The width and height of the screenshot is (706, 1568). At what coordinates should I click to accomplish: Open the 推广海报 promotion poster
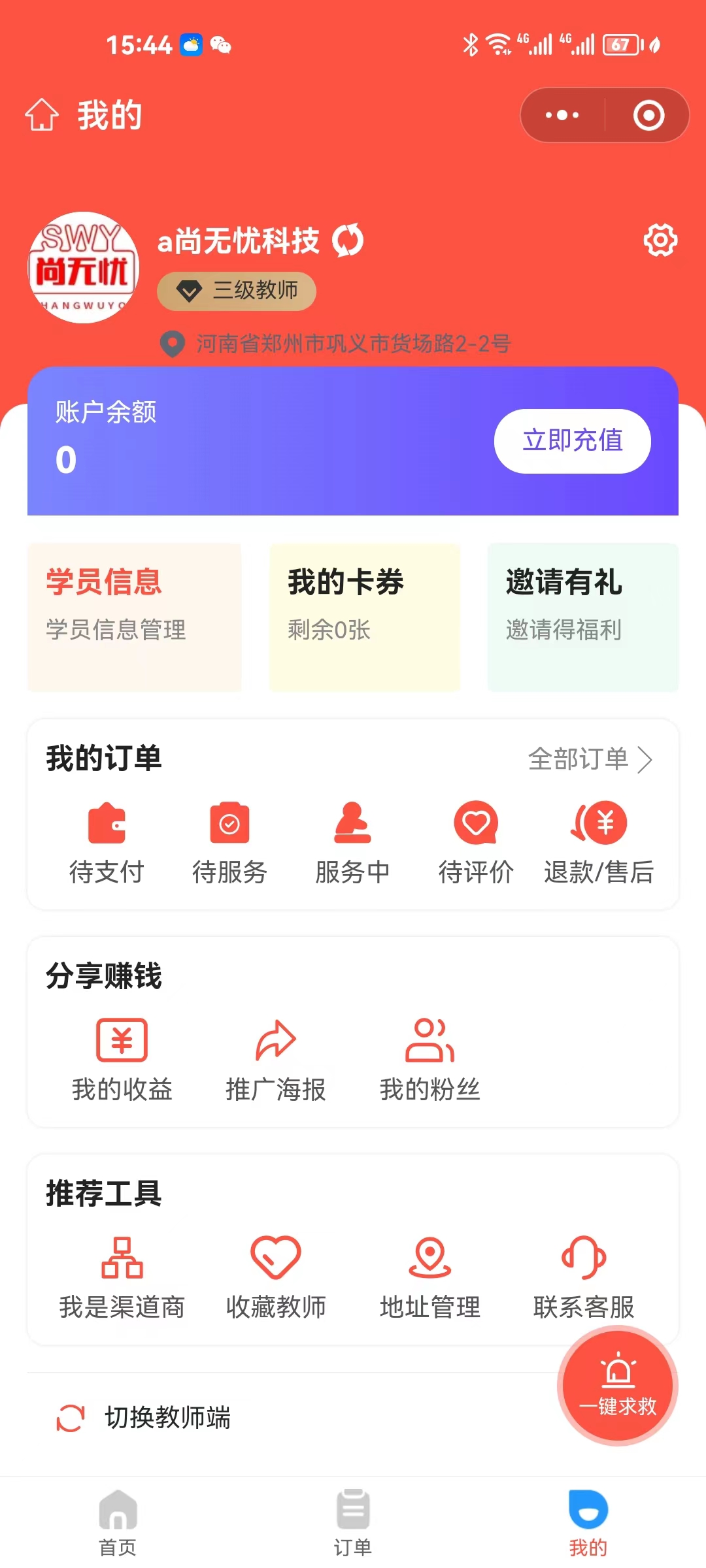coord(275,1058)
